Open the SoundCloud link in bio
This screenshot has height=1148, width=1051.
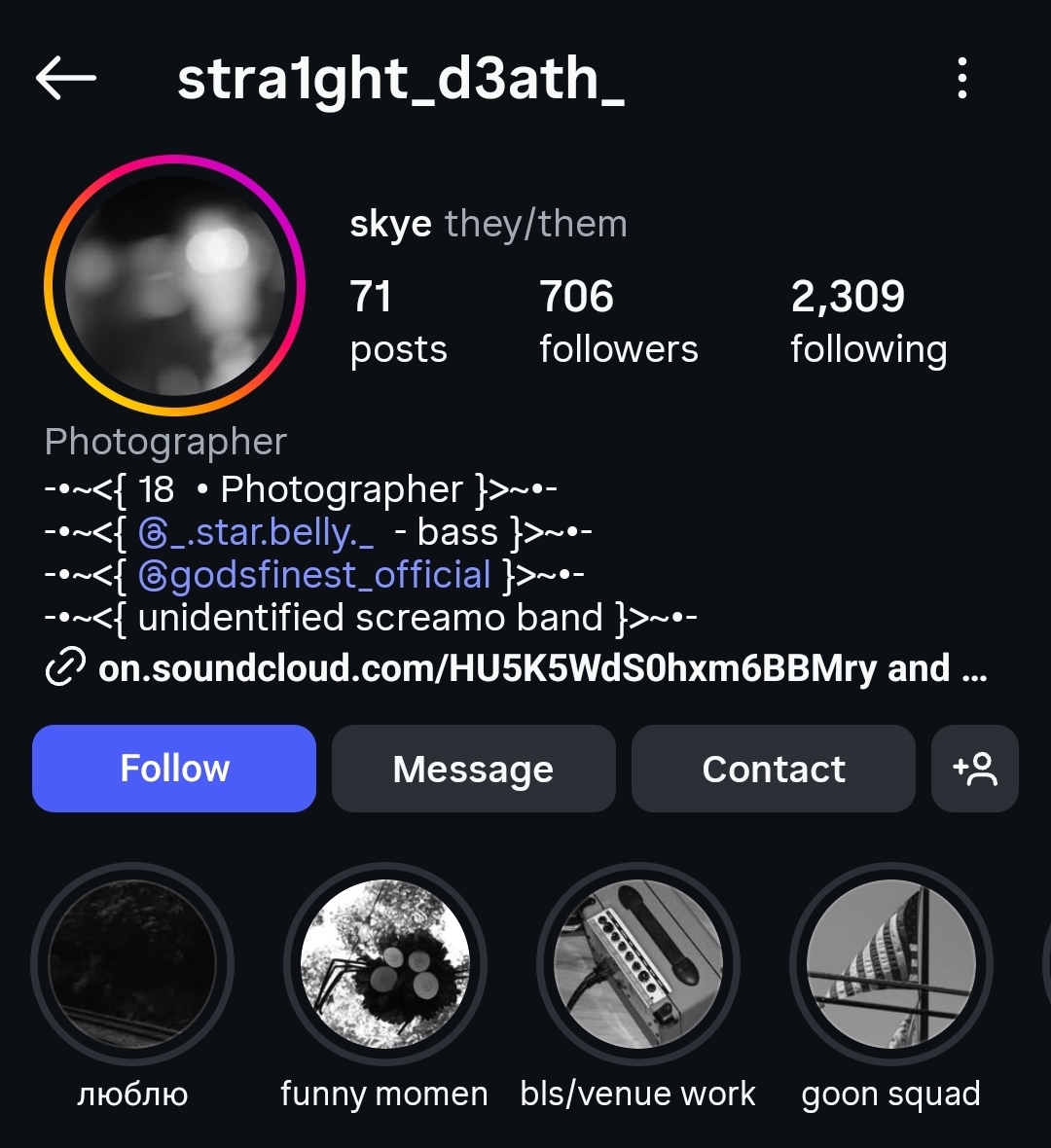pos(525,668)
